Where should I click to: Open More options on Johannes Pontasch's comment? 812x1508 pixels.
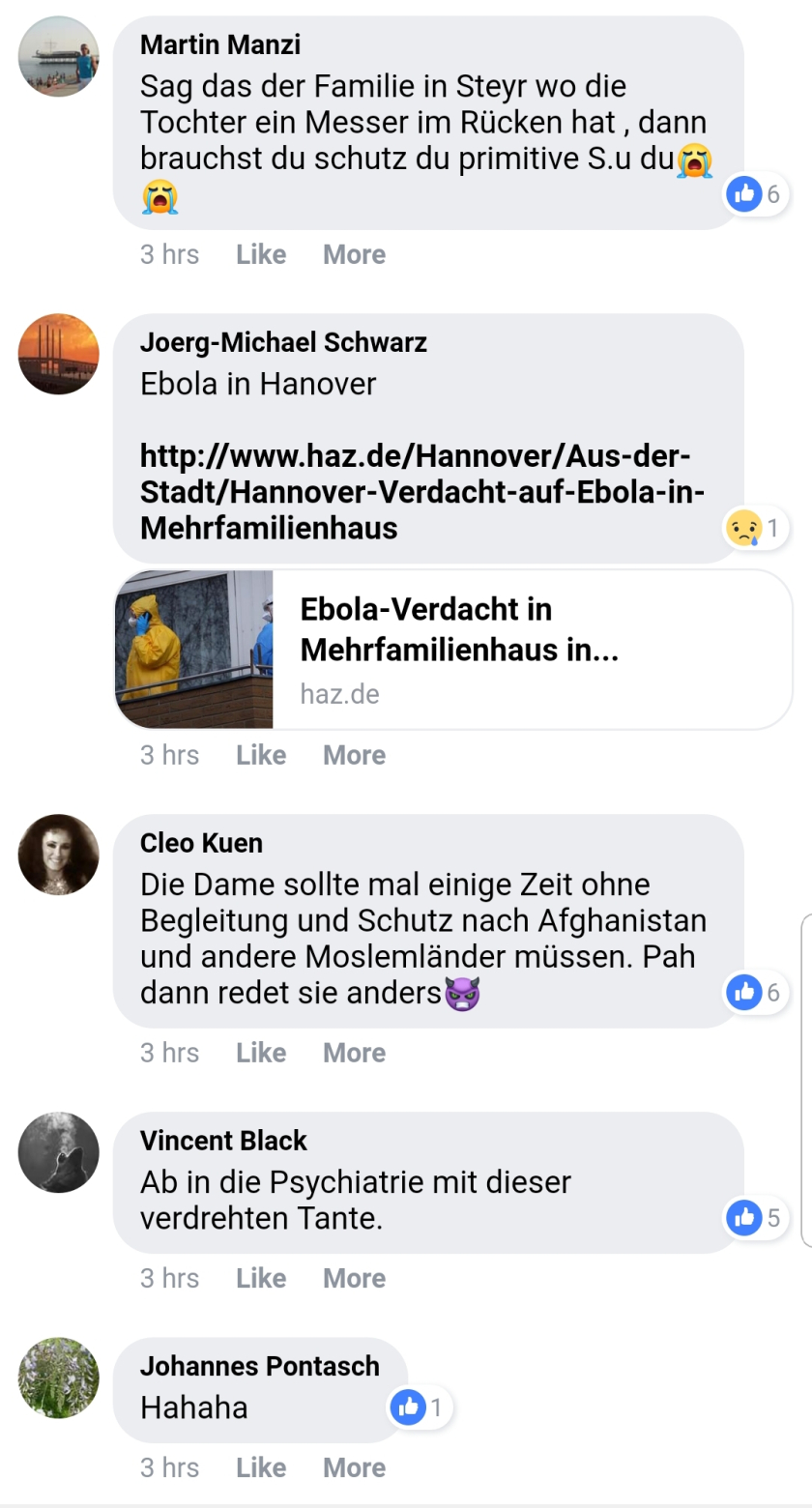[x=354, y=1467]
